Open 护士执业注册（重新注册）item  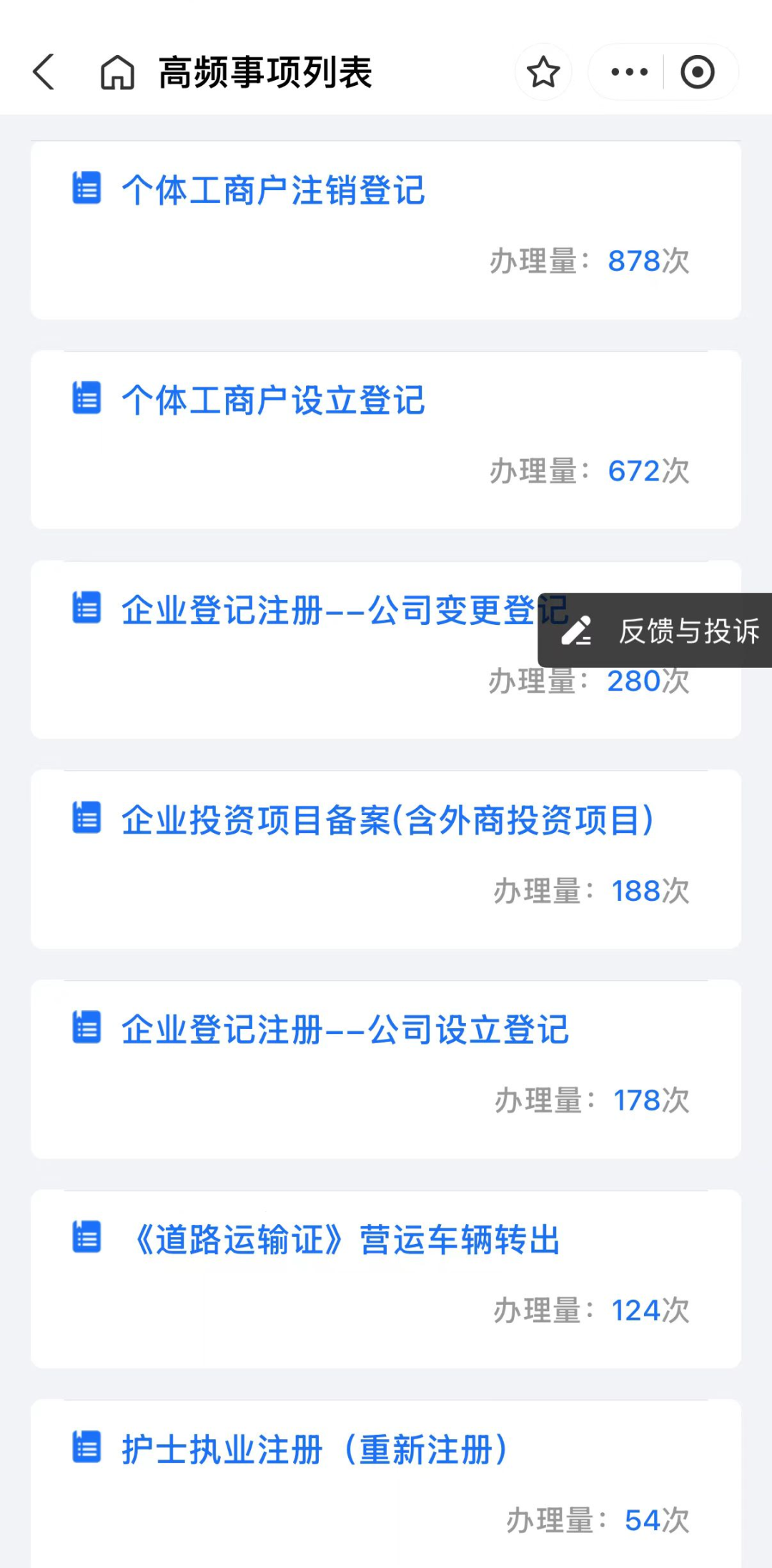pyautogui.click(x=386, y=1484)
